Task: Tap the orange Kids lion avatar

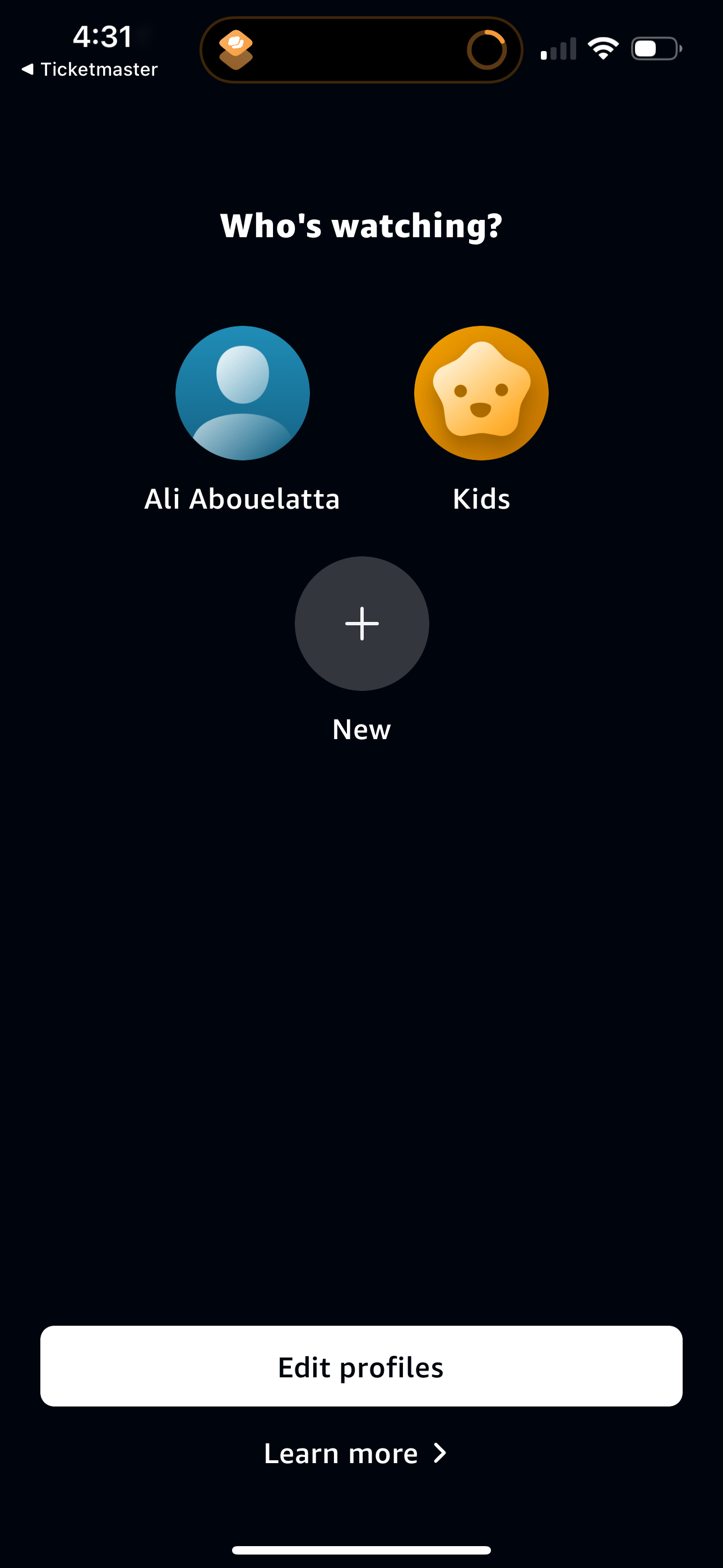Action: pyautogui.click(x=481, y=393)
